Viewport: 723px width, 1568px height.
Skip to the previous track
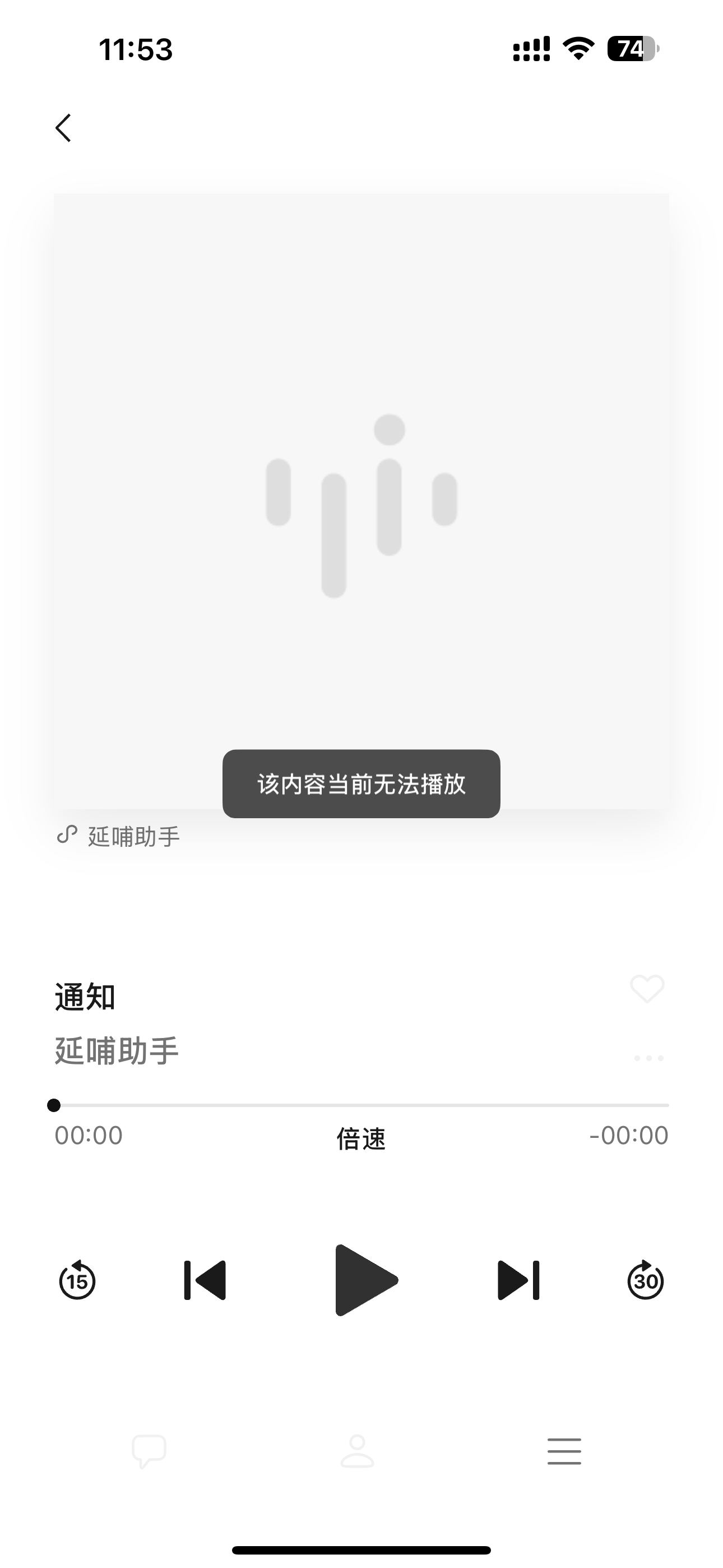[205, 1280]
